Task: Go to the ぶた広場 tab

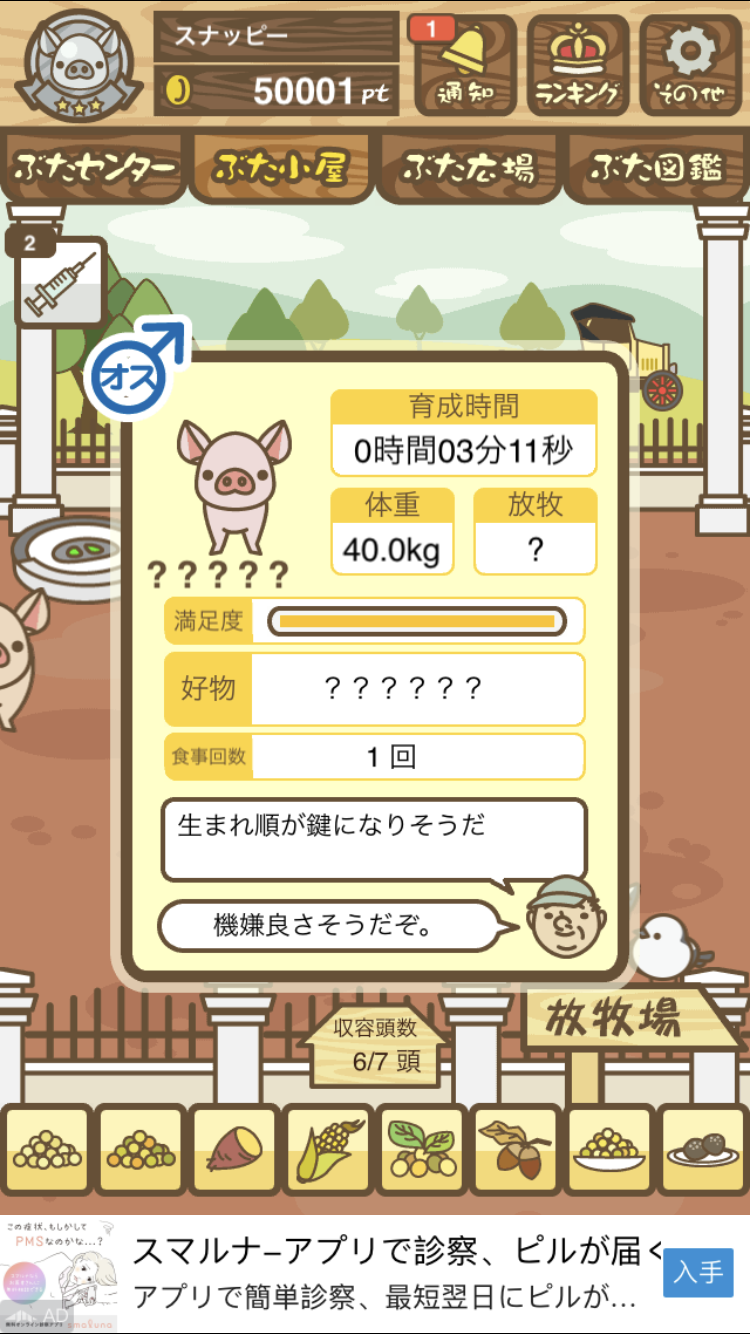Action: tap(468, 168)
